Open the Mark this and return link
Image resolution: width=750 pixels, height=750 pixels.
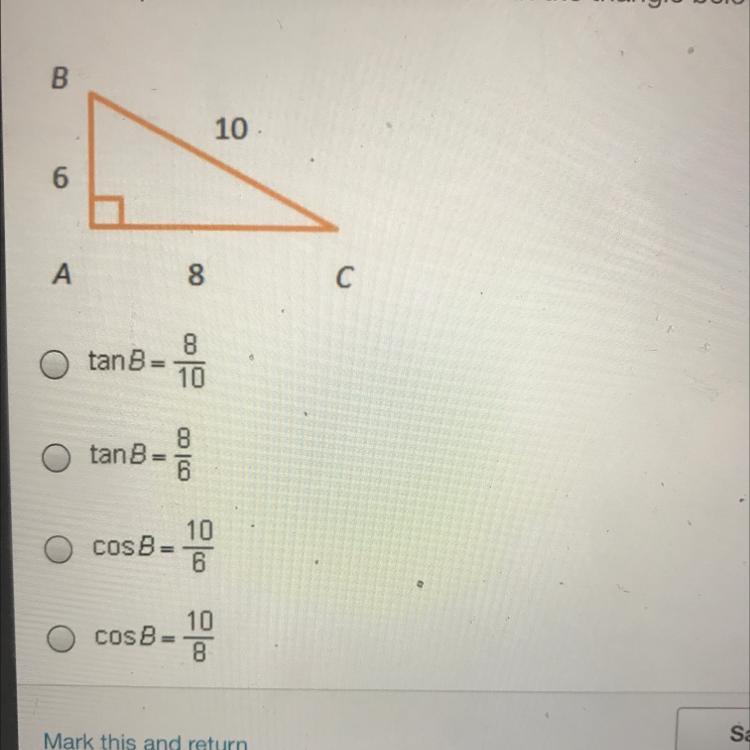[145, 740]
